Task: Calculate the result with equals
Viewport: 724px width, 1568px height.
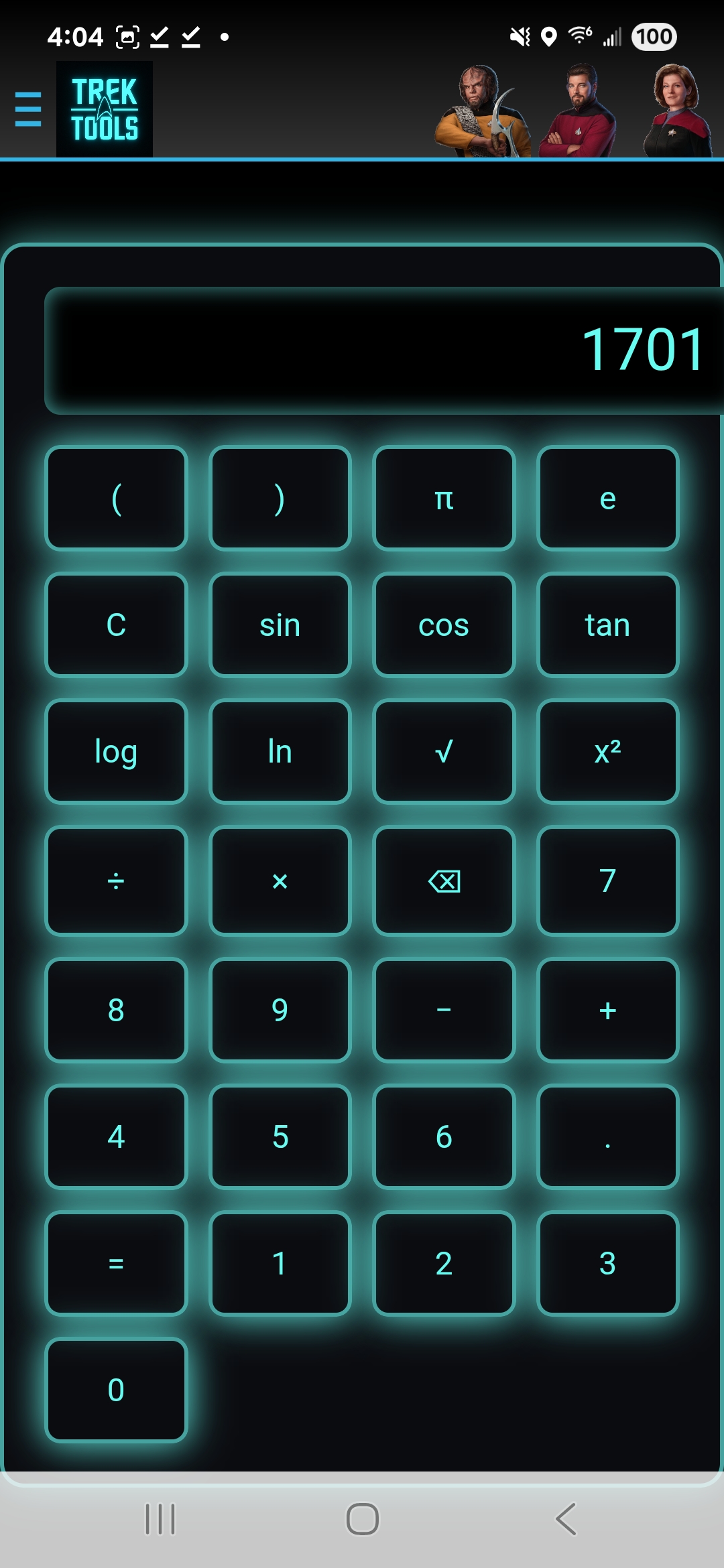Action: point(116,1264)
